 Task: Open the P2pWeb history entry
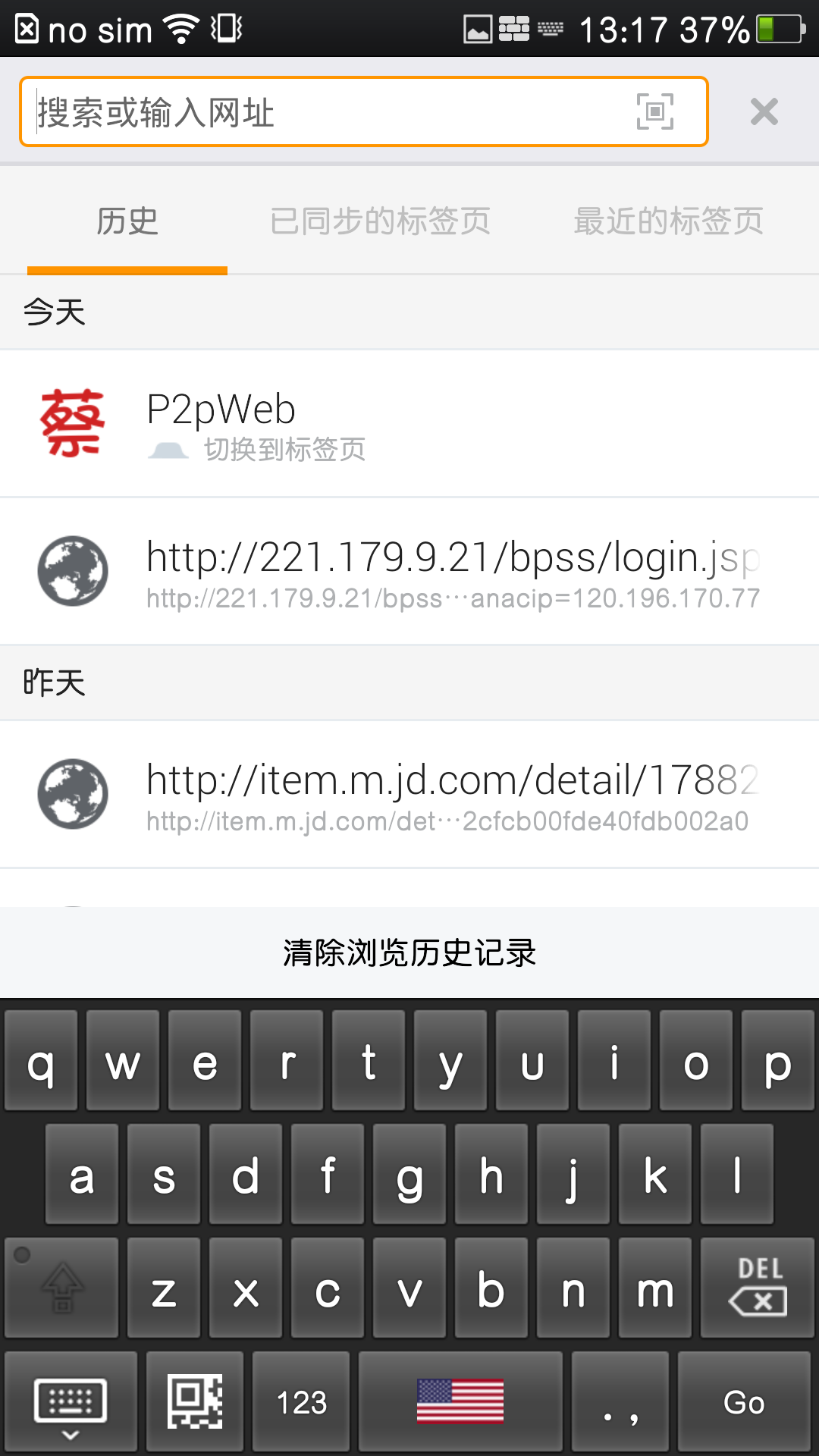coord(409,424)
